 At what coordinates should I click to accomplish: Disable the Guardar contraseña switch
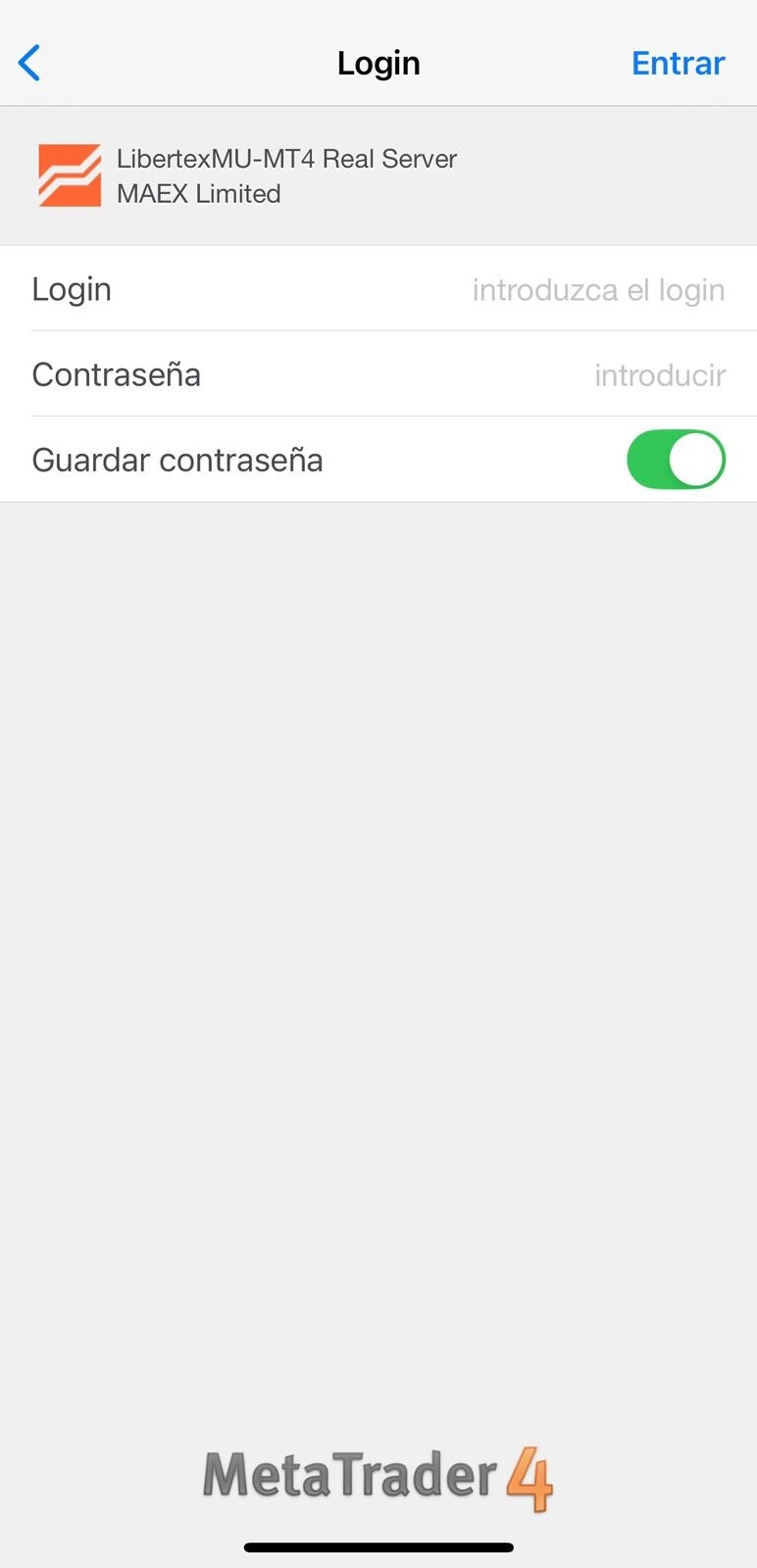click(676, 460)
